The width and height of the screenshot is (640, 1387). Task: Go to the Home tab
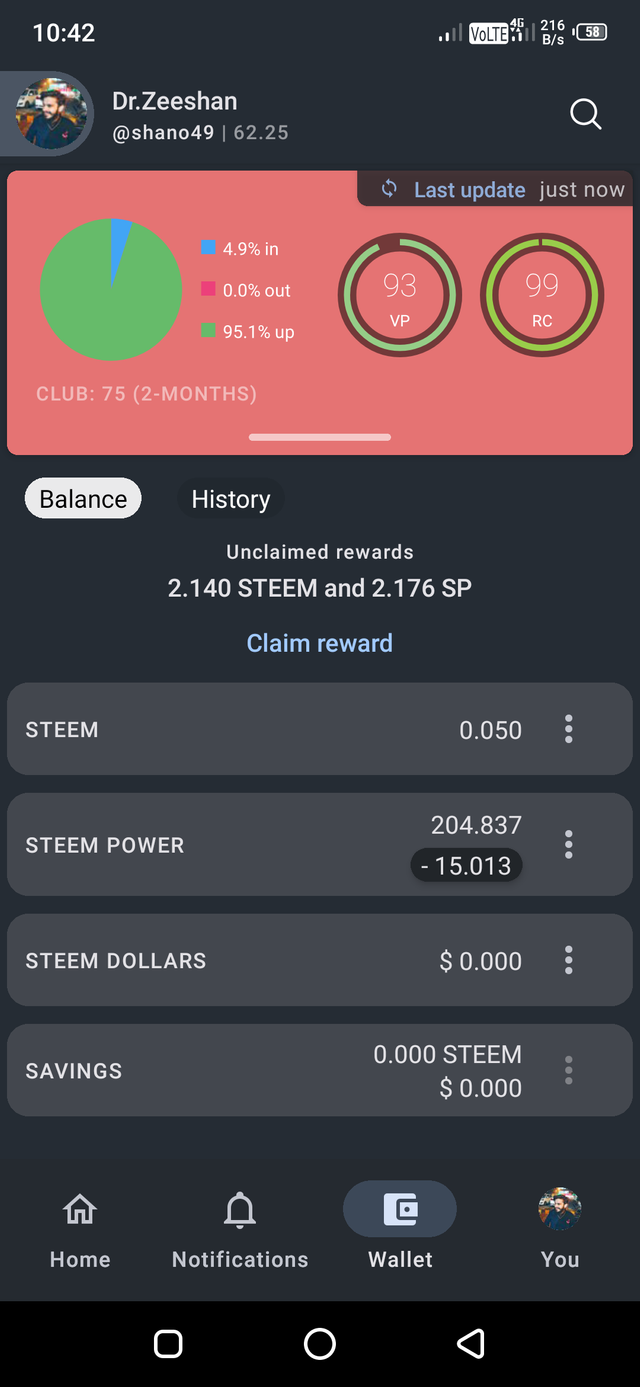coord(80,1230)
